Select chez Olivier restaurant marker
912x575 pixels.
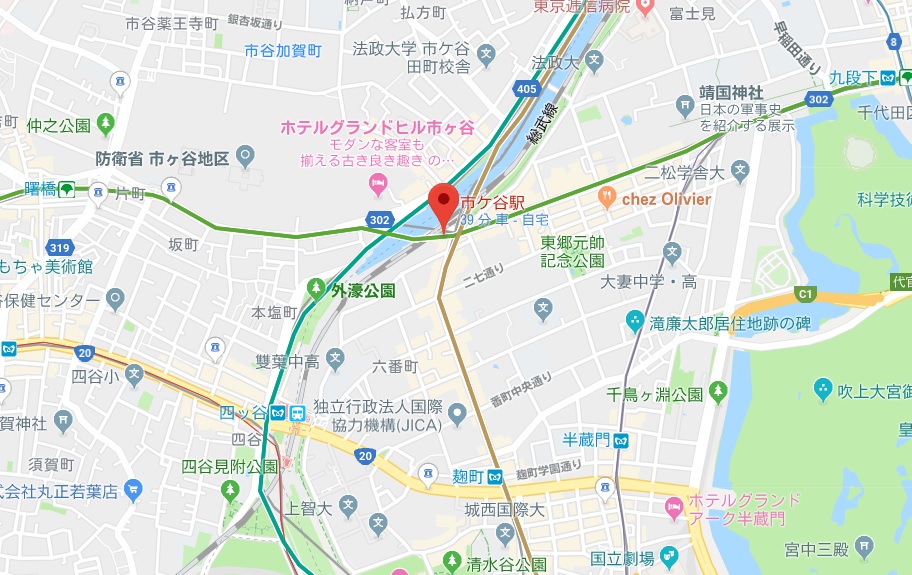[606, 199]
